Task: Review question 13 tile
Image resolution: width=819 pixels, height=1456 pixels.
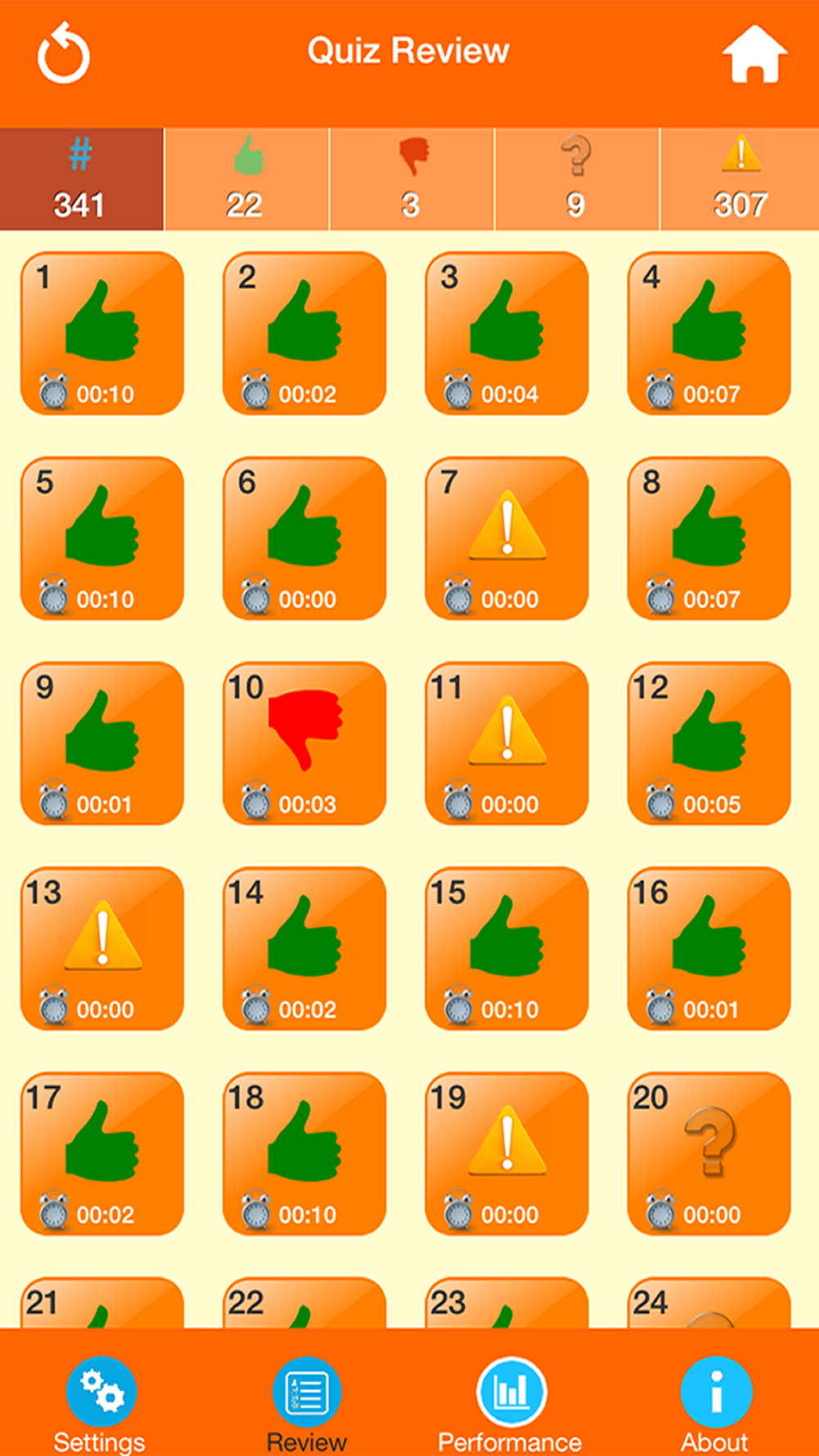Action: point(102,948)
